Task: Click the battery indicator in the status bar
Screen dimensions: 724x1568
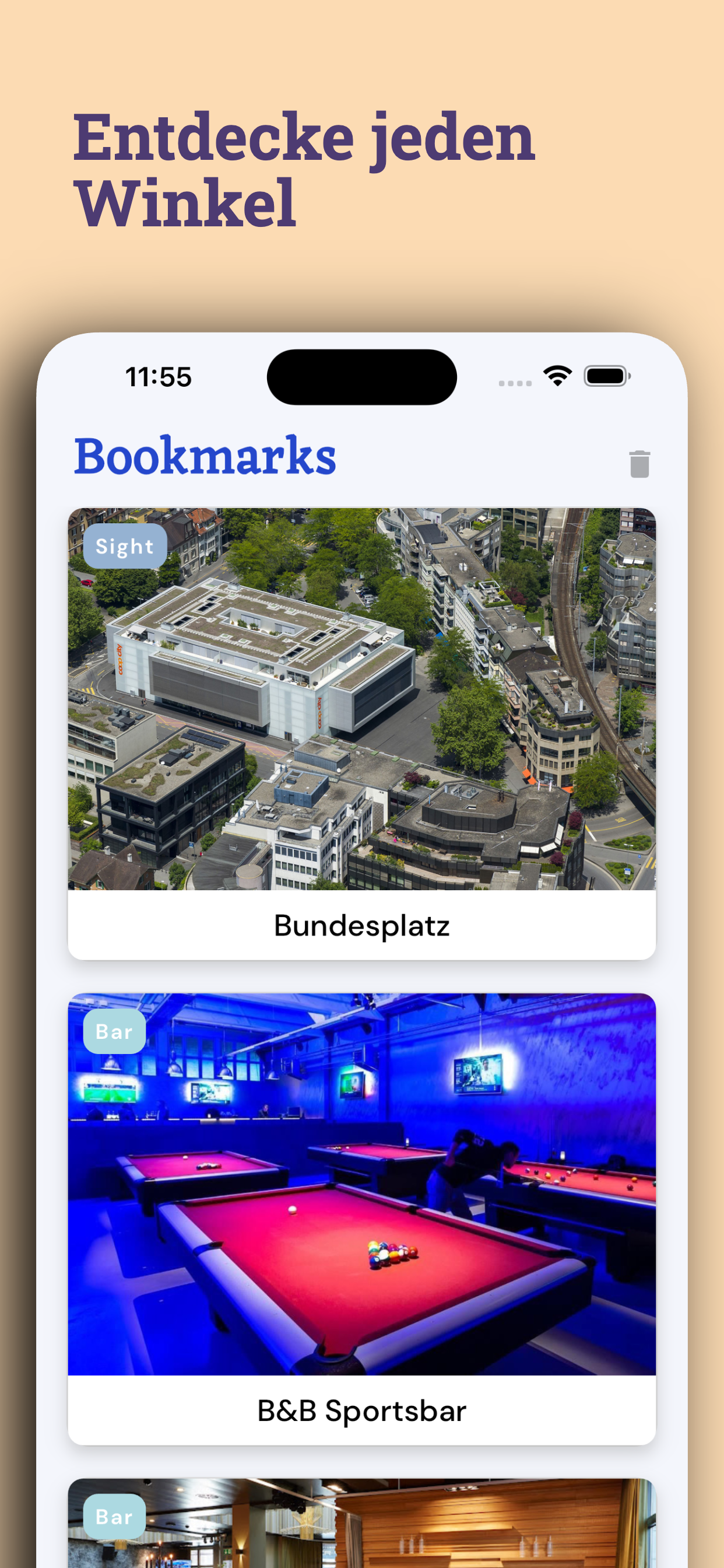Action: (x=606, y=376)
